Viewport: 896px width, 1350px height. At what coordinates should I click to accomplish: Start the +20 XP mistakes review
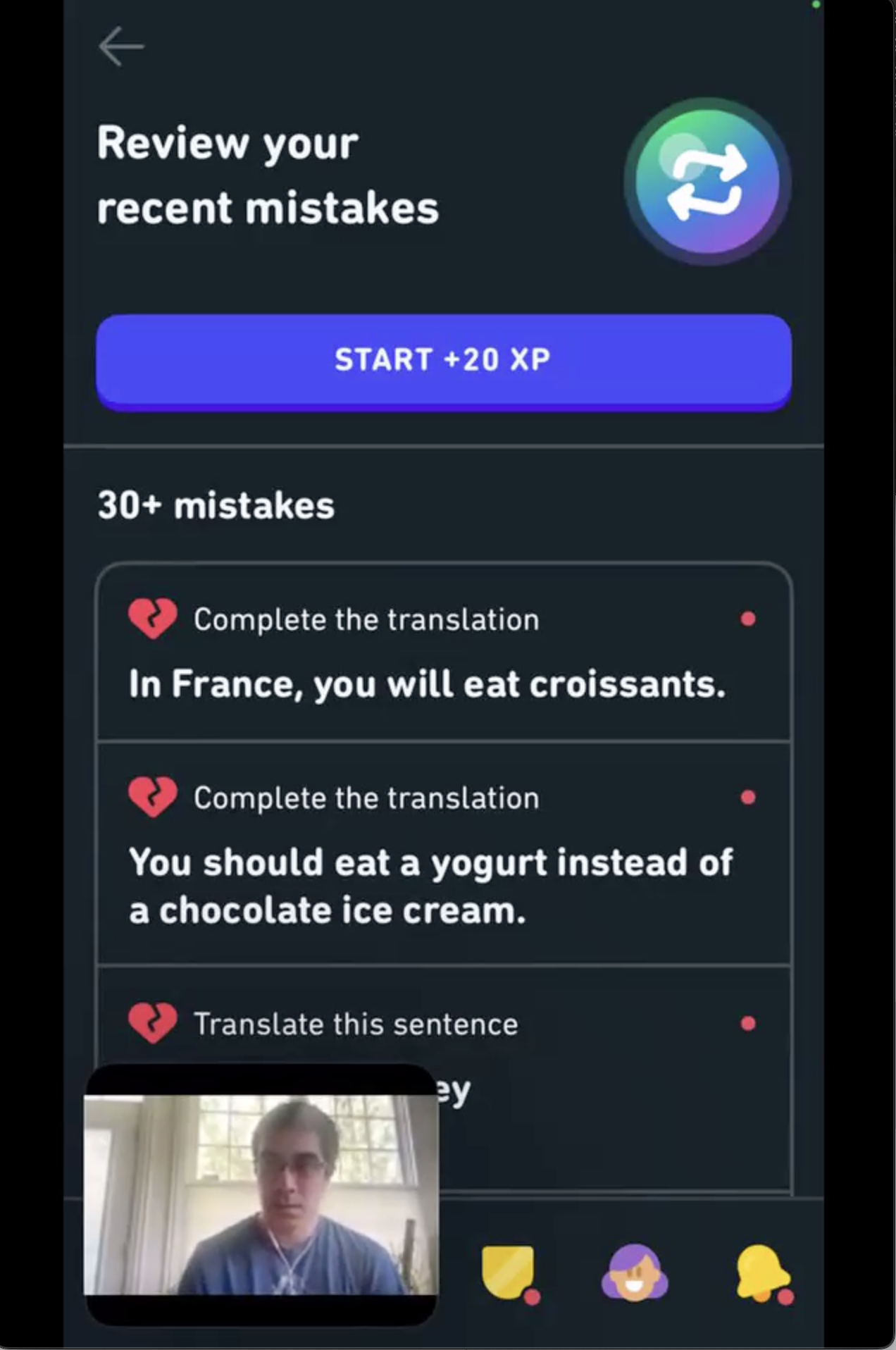point(444,360)
